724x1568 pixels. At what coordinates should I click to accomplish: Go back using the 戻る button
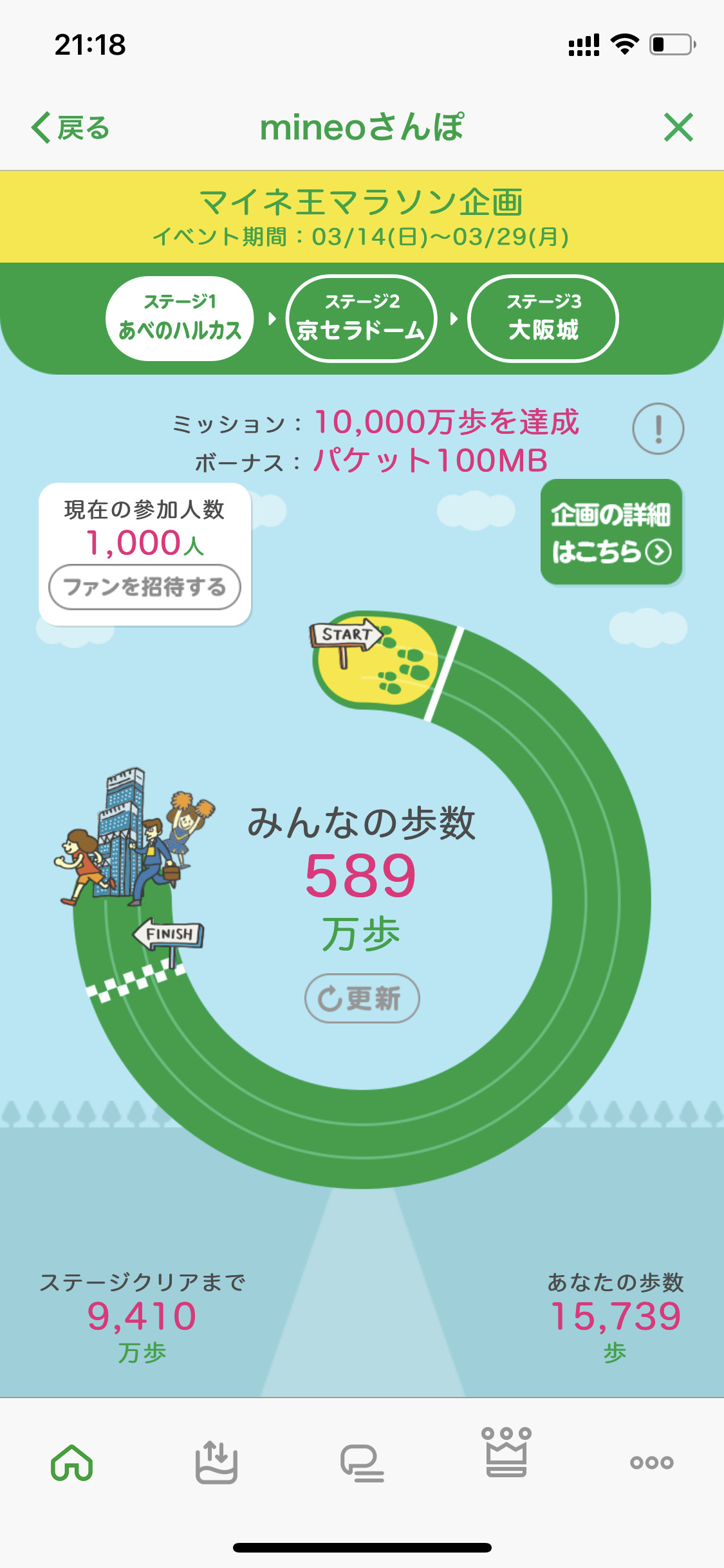[x=71, y=127]
